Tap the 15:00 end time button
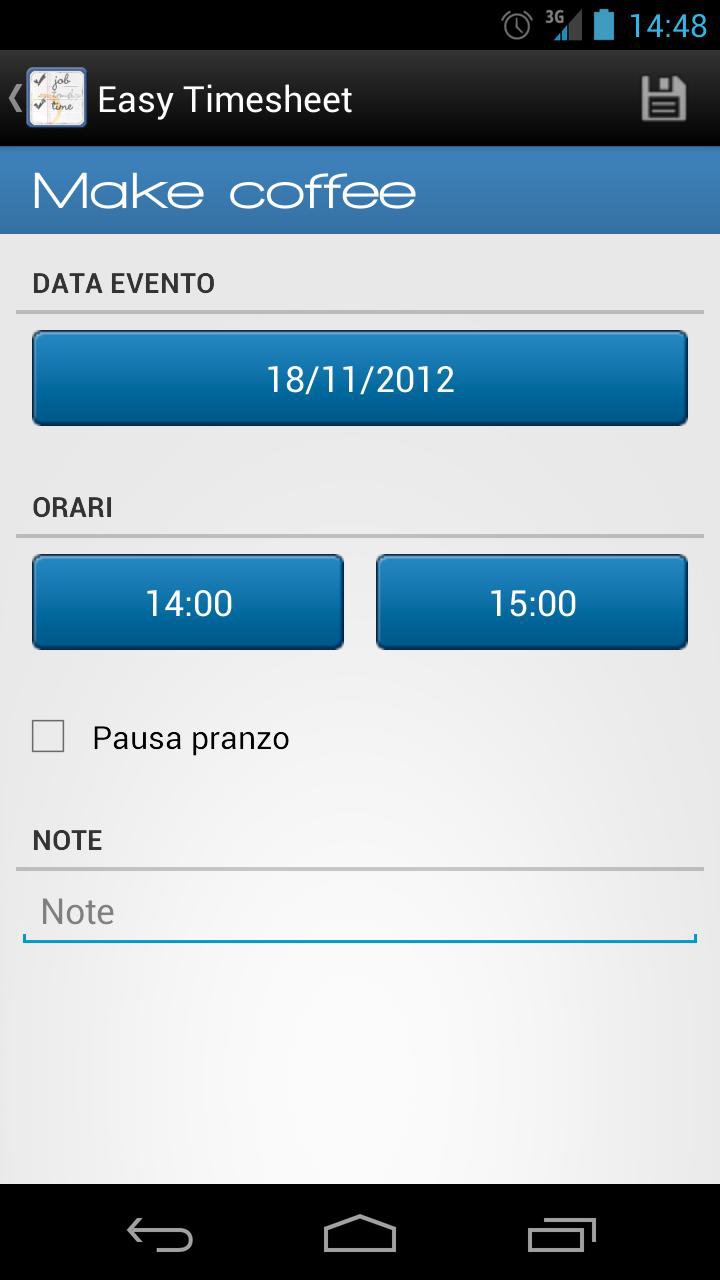The height and width of the screenshot is (1280, 720). coord(531,602)
